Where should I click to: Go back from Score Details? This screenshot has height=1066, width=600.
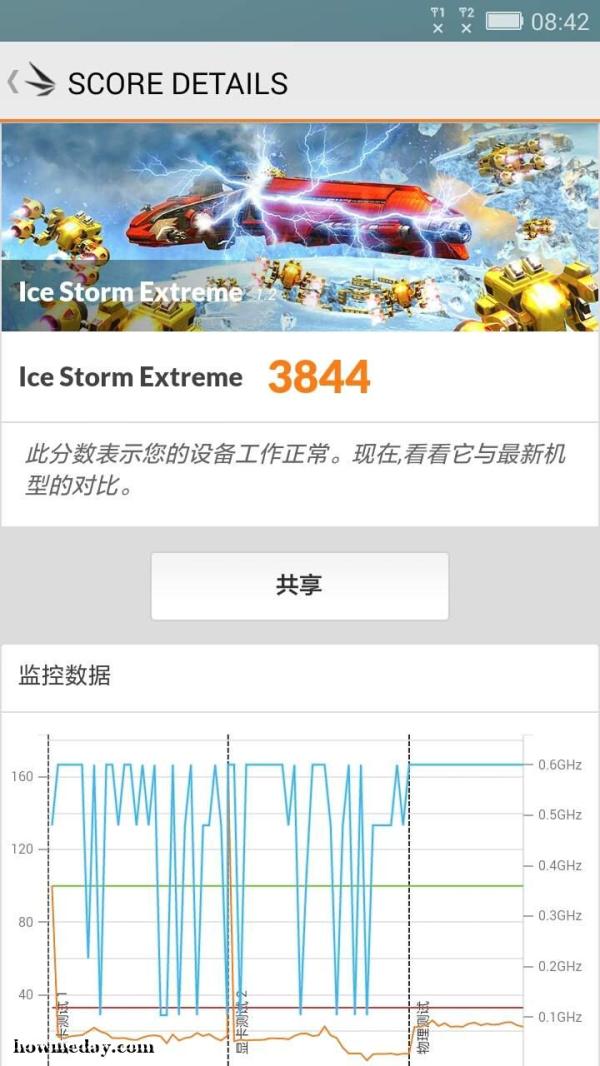[x=30, y=82]
